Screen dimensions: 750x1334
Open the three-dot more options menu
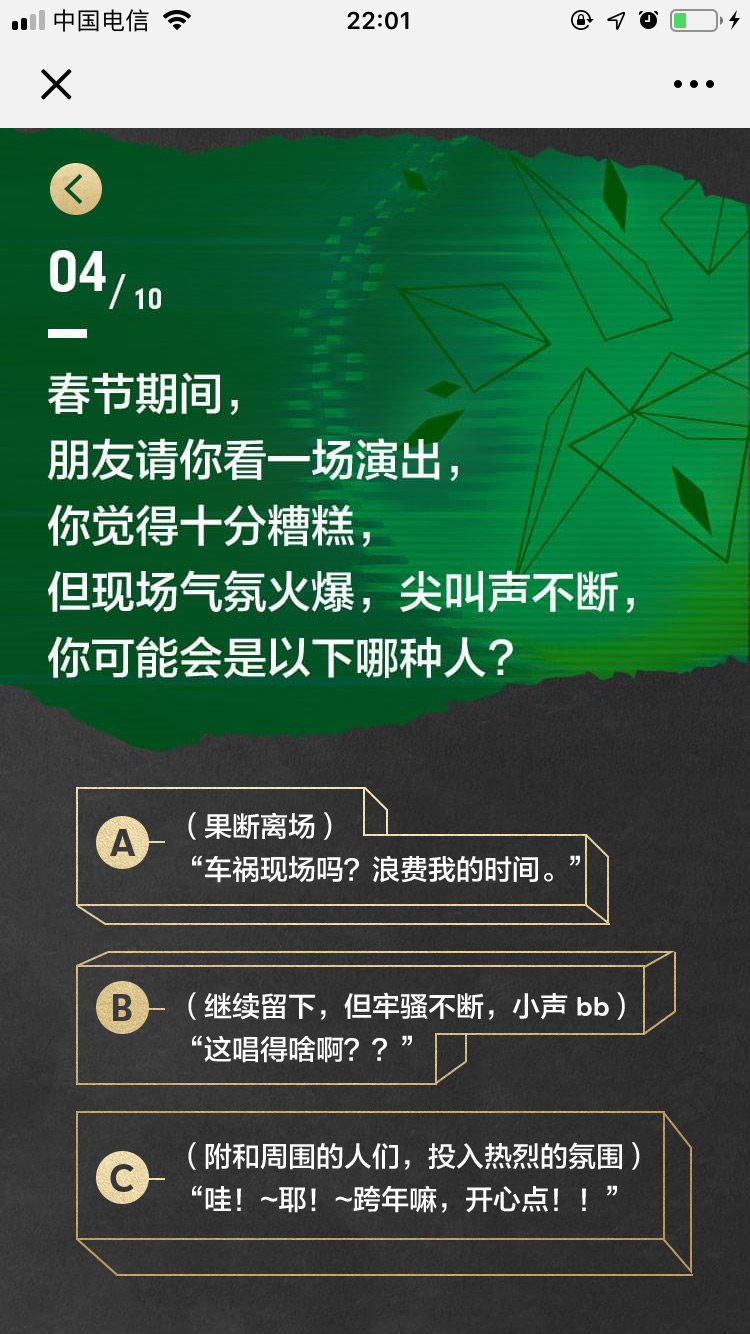pyautogui.click(x=694, y=84)
